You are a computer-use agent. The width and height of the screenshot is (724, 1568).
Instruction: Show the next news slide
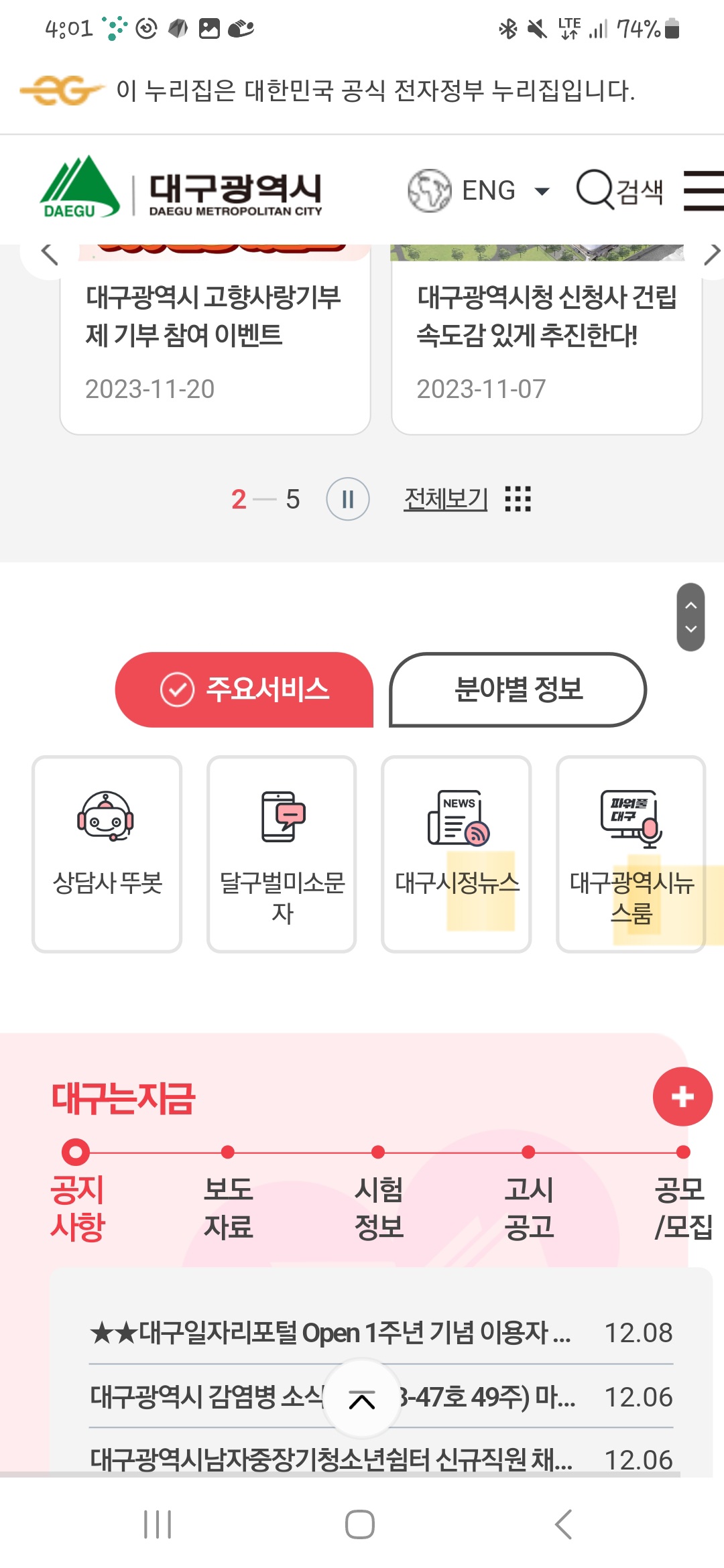tap(711, 254)
